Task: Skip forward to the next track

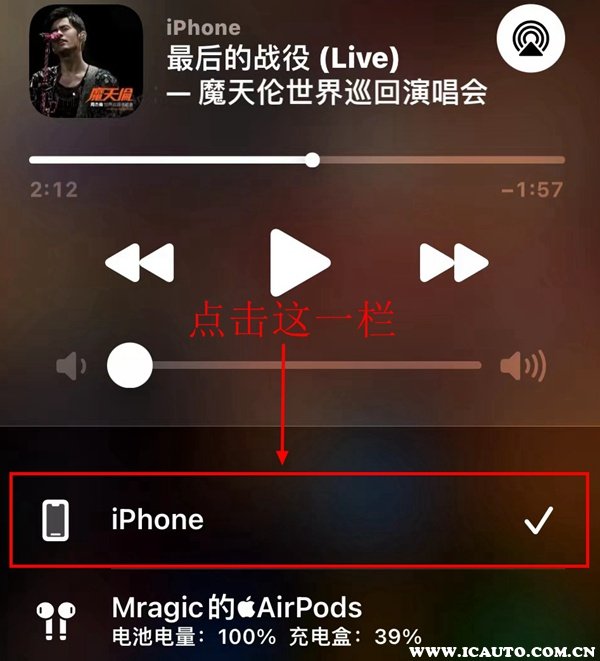Action: pyautogui.click(x=453, y=264)
